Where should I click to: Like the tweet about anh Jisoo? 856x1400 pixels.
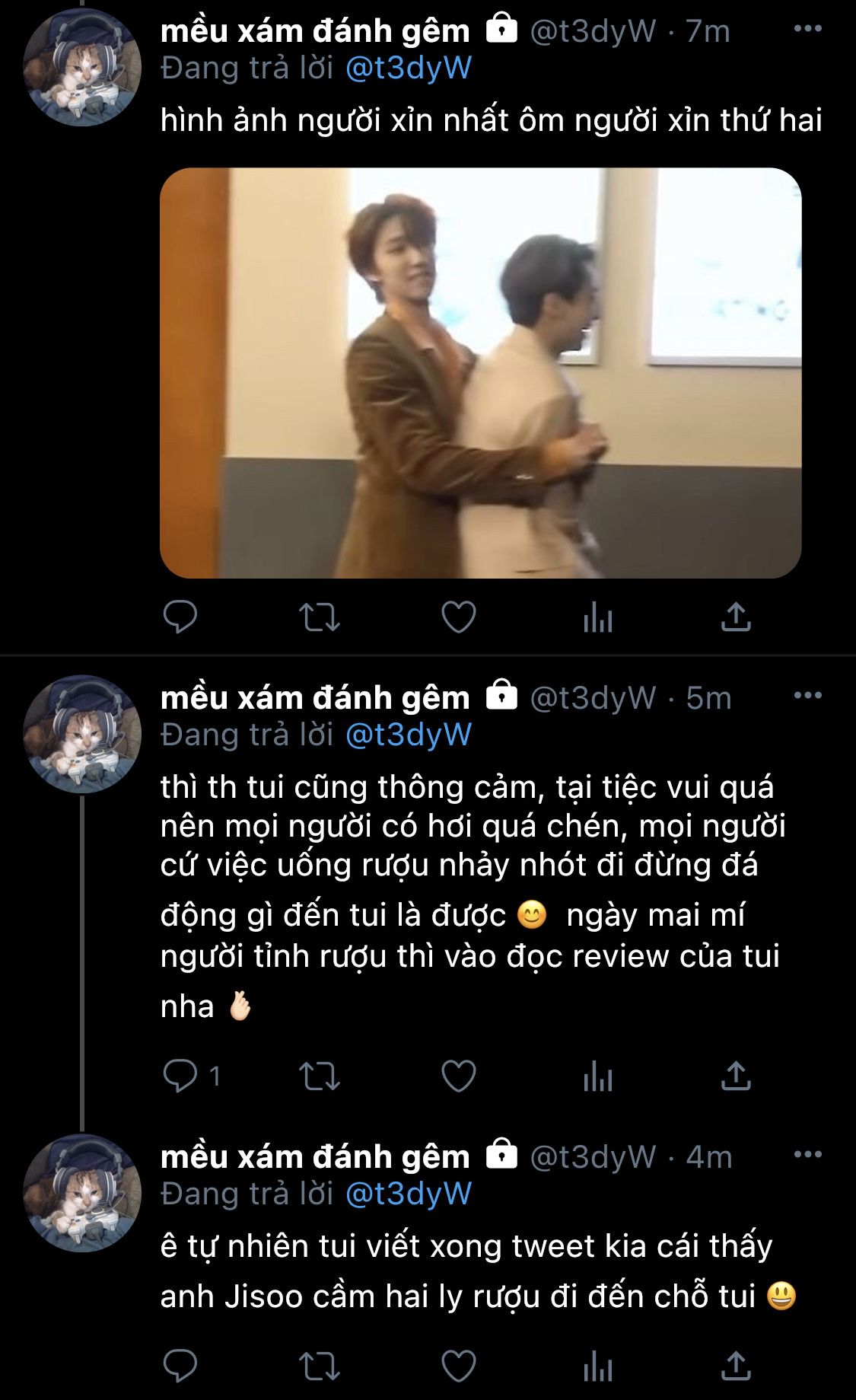459,1366
